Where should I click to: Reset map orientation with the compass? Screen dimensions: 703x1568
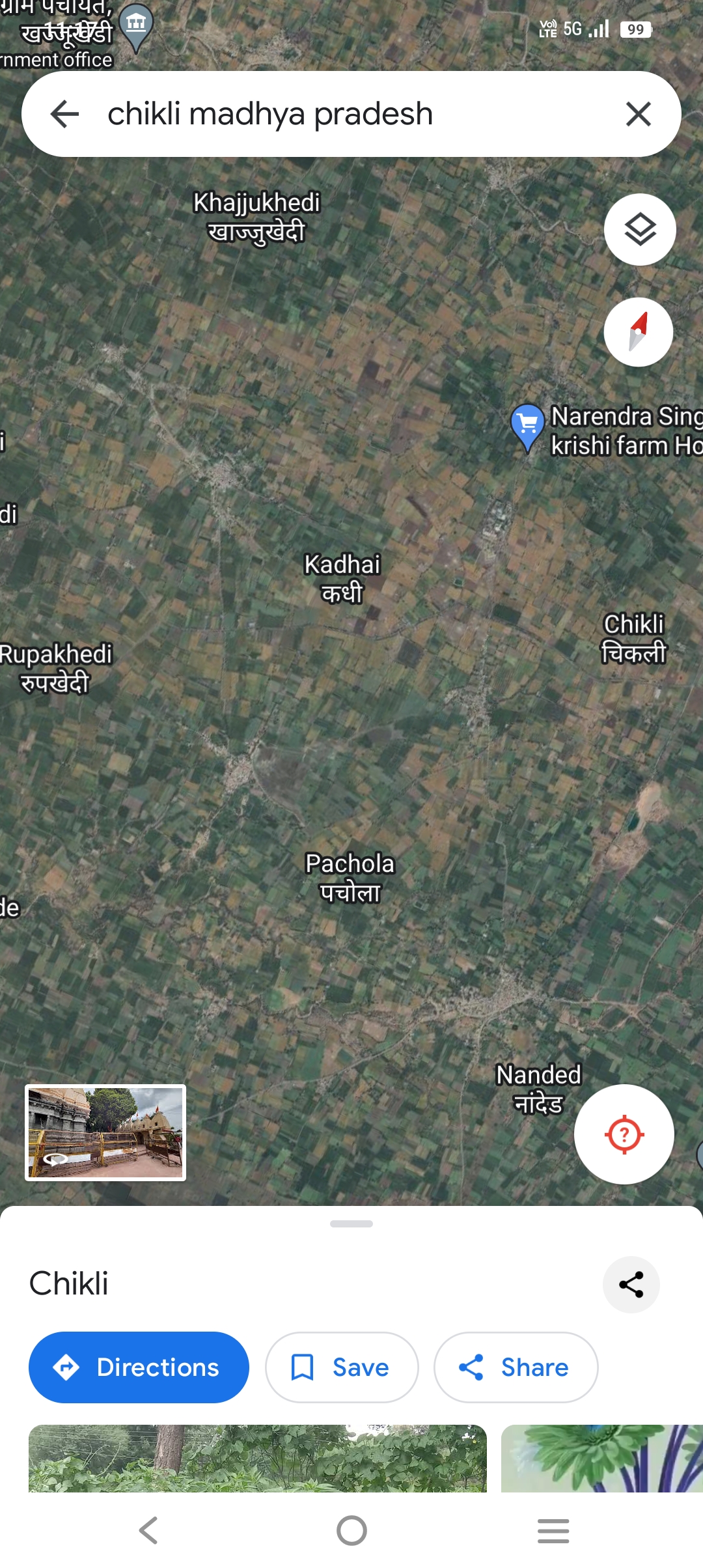[639, 332]
